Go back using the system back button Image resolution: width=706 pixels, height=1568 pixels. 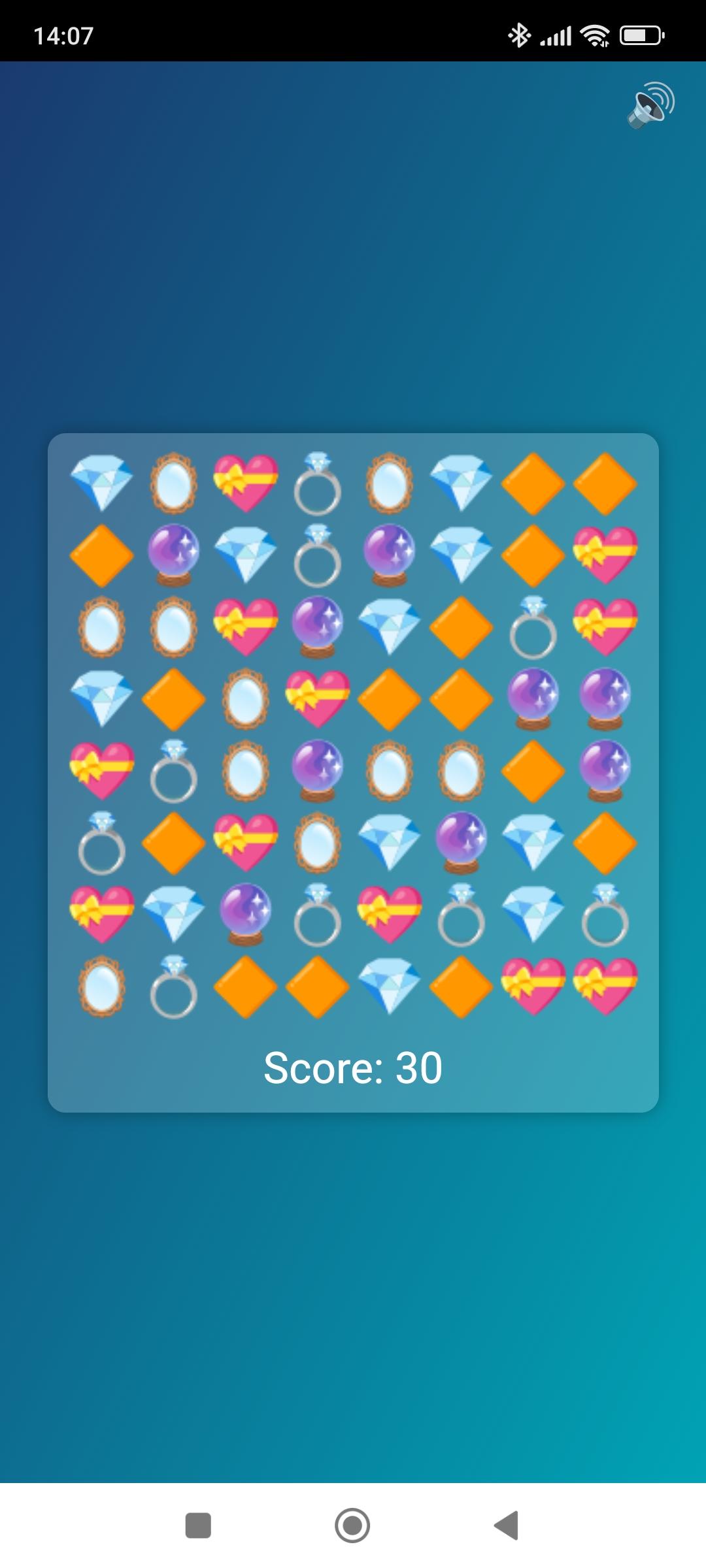click(x=507, y=1526)
